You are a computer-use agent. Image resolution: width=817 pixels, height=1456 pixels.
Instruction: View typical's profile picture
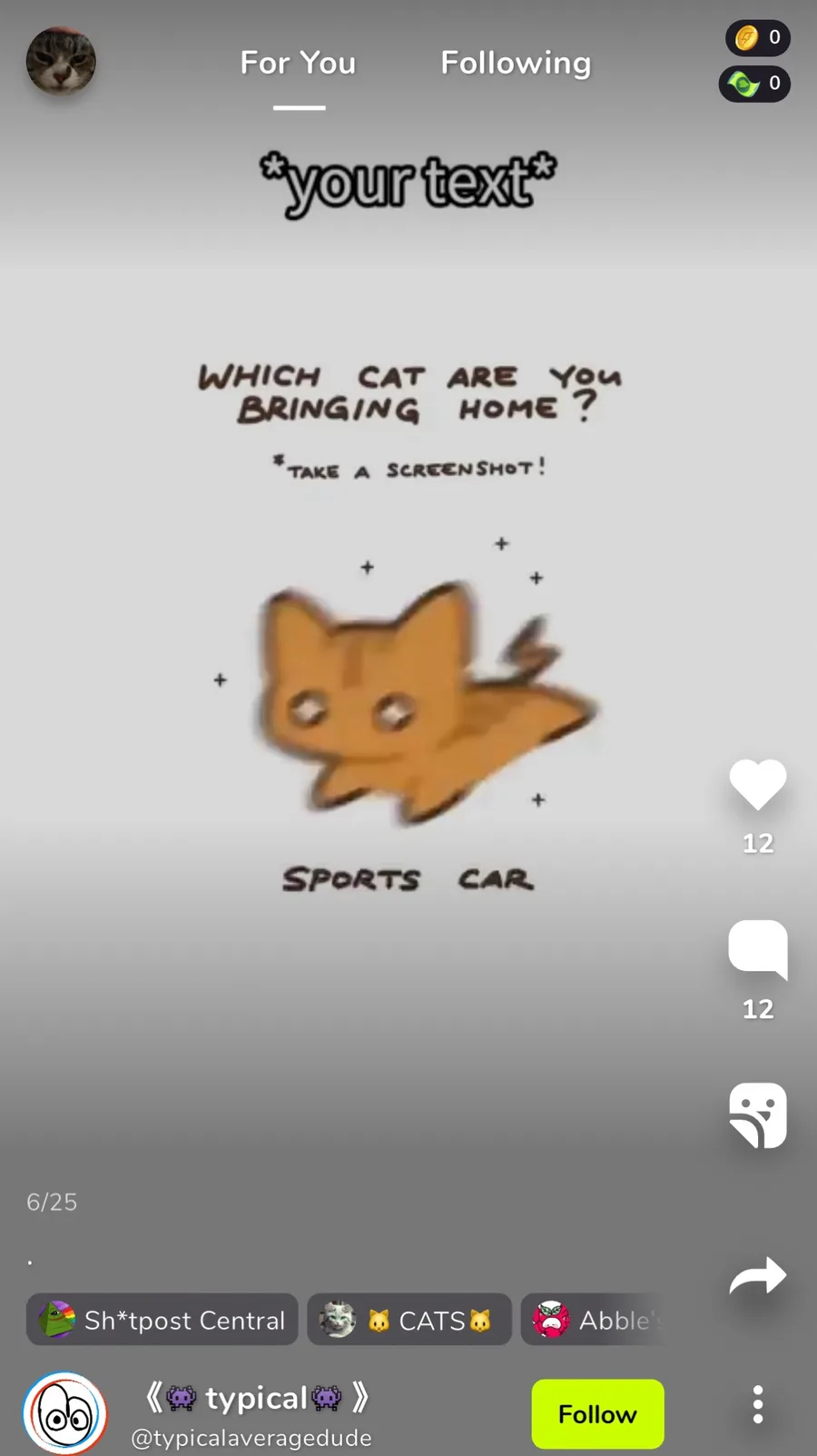(x=65, y=1414)
